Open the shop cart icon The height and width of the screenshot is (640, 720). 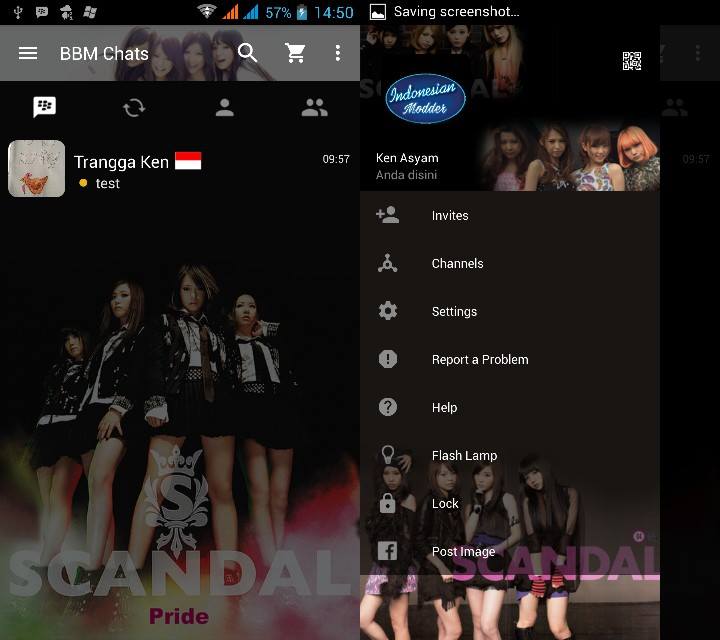point(296,54)
